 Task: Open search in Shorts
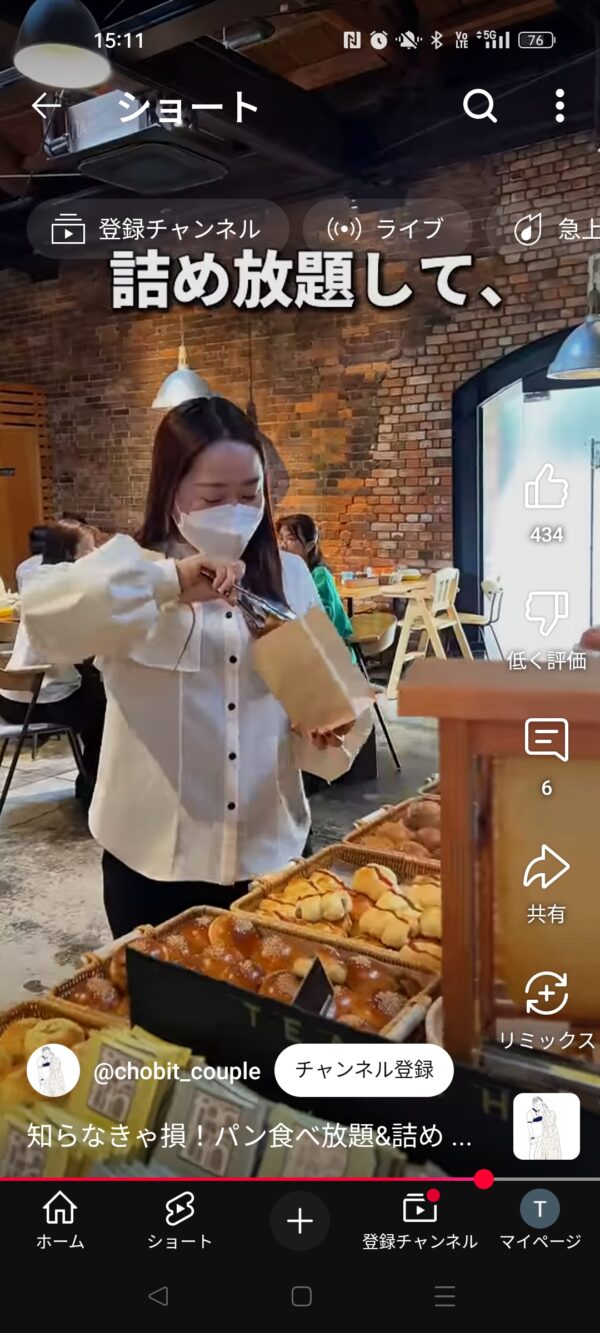coord(480,105)
